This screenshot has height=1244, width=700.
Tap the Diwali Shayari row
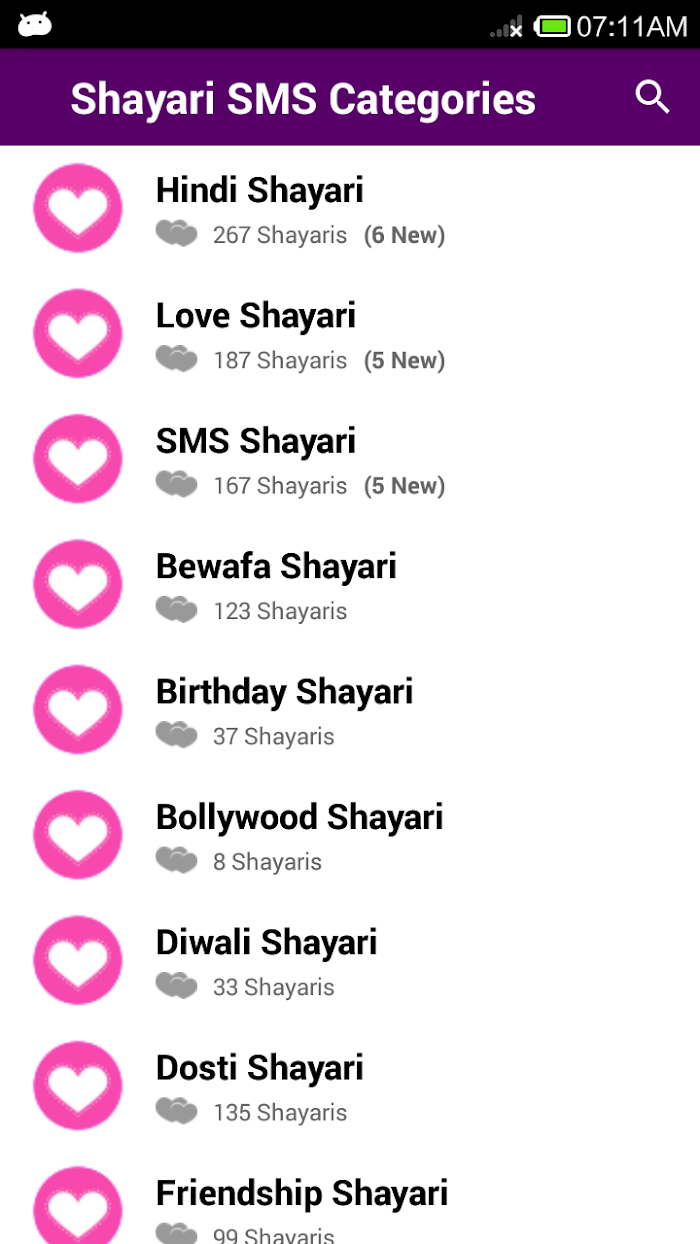350,960
